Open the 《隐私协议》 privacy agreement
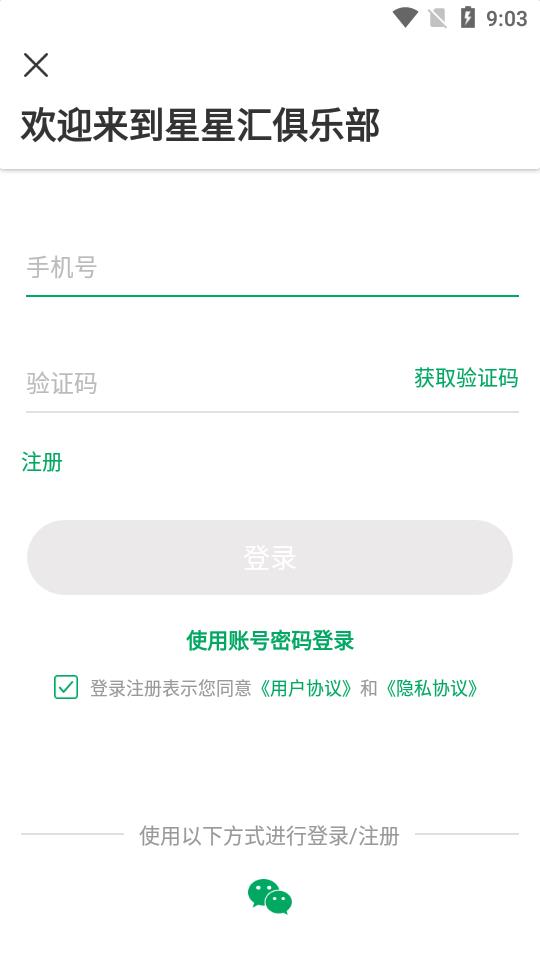540x960 pixels. coord(431,688)
